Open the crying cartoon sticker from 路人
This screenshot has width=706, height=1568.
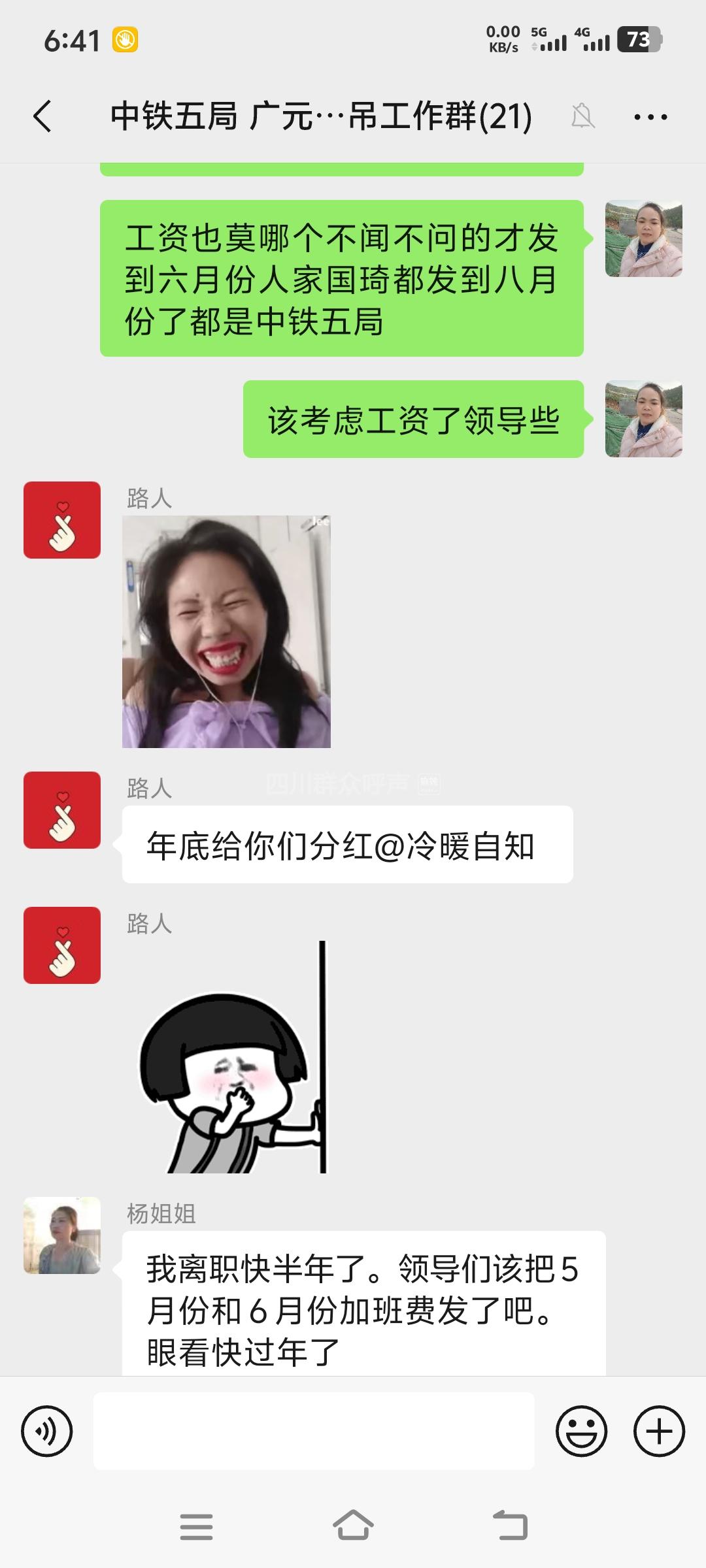232,1056
